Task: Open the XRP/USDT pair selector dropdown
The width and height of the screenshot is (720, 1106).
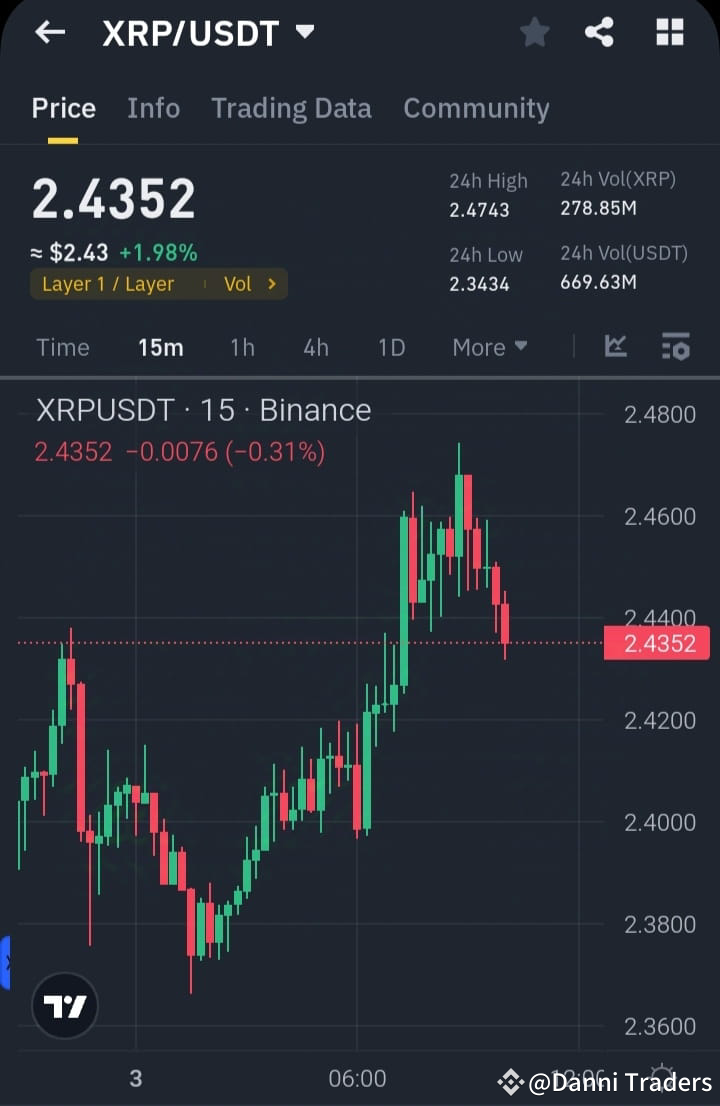Action: [x=303, y=32]
